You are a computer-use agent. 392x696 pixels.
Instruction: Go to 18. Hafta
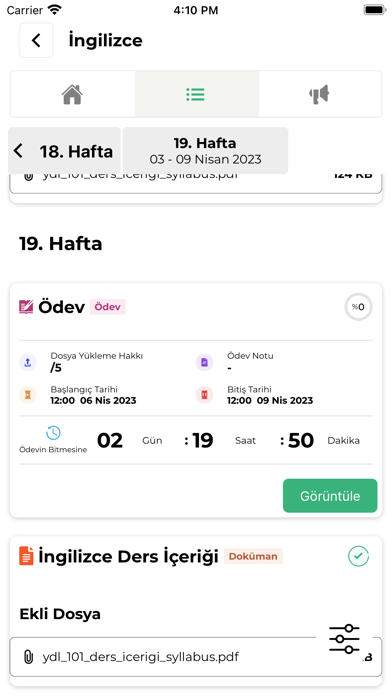(x=64, y=151)
